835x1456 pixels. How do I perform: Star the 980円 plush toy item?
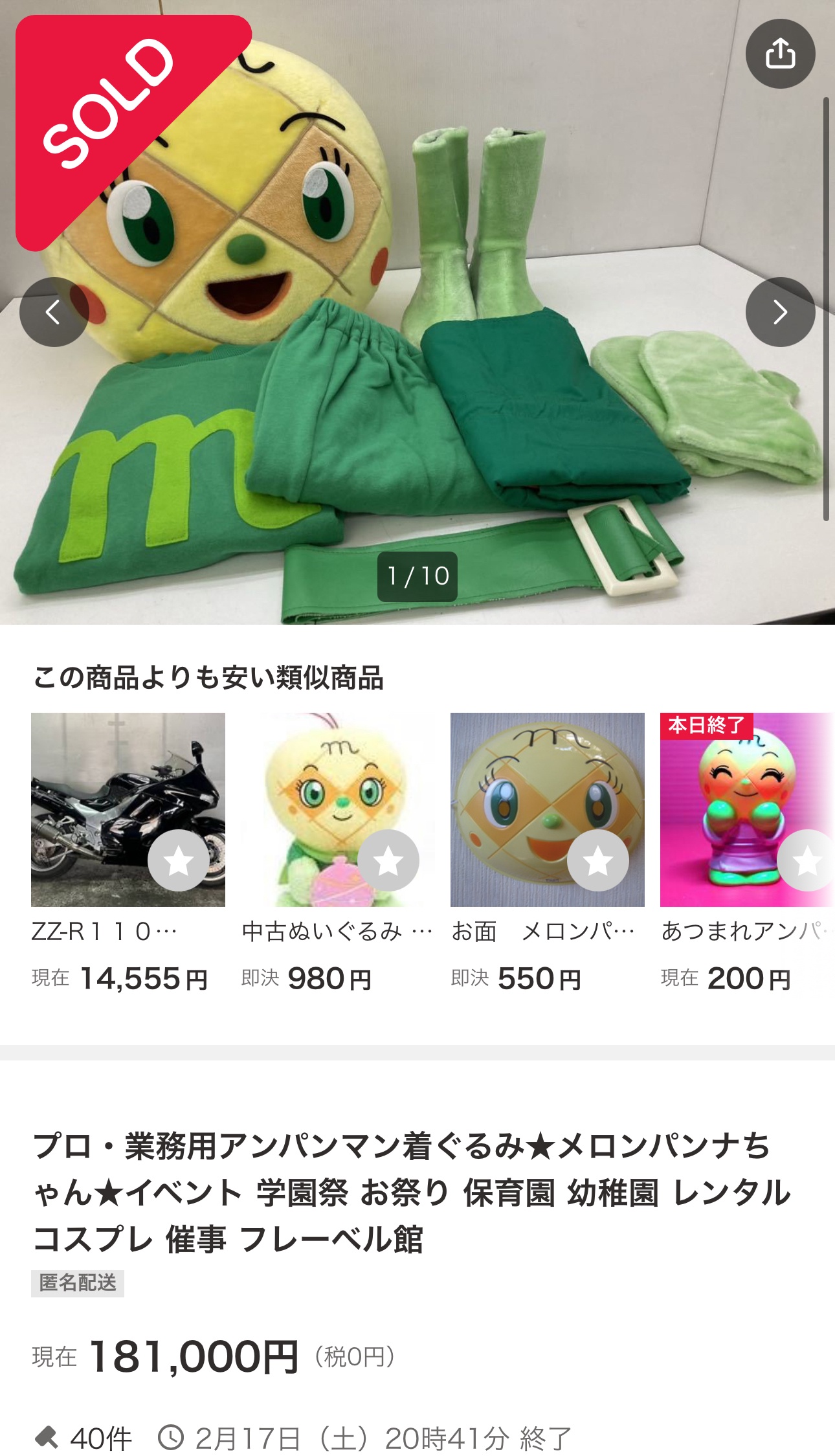click(388, 861)
